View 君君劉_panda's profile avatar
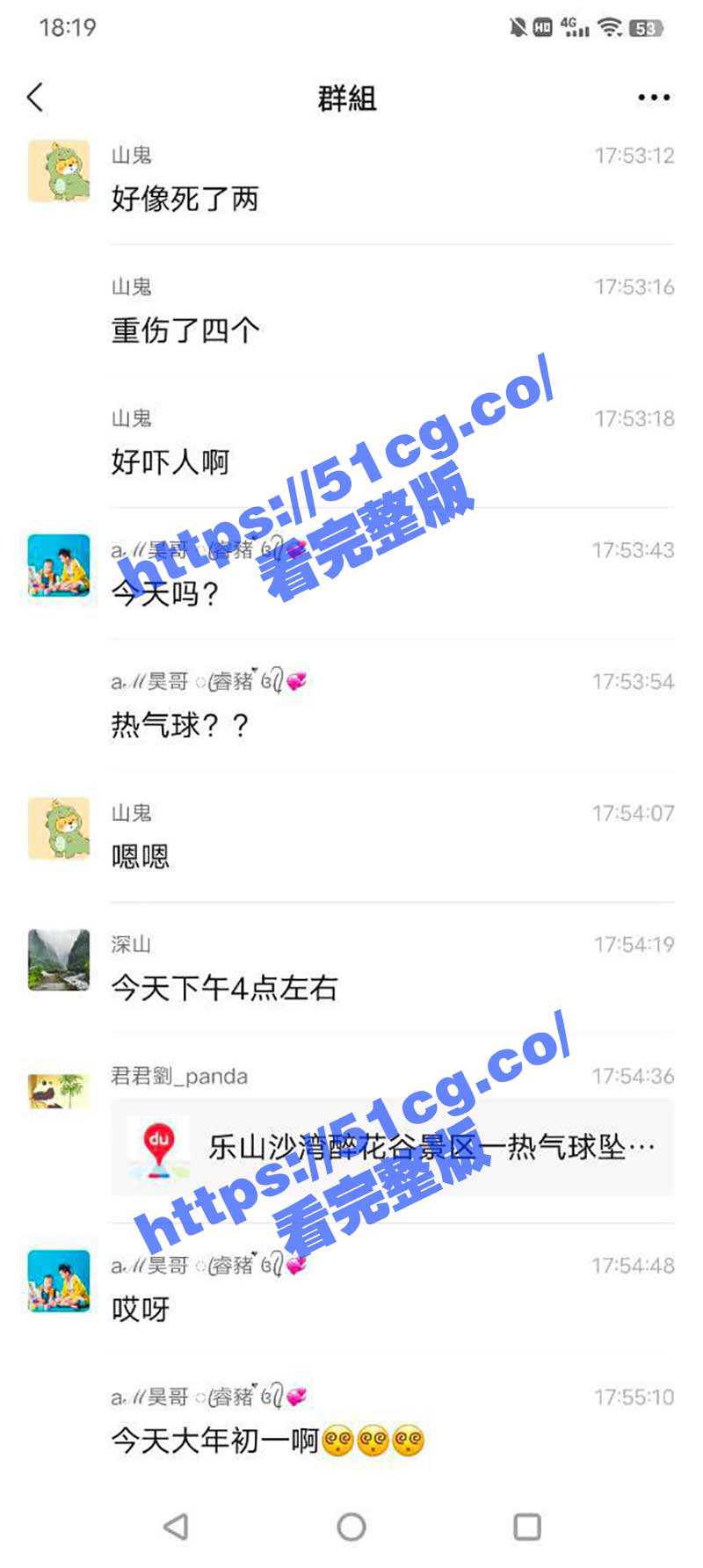Viewport: 703px width, 1568px height. click(x=59, y=1091)
